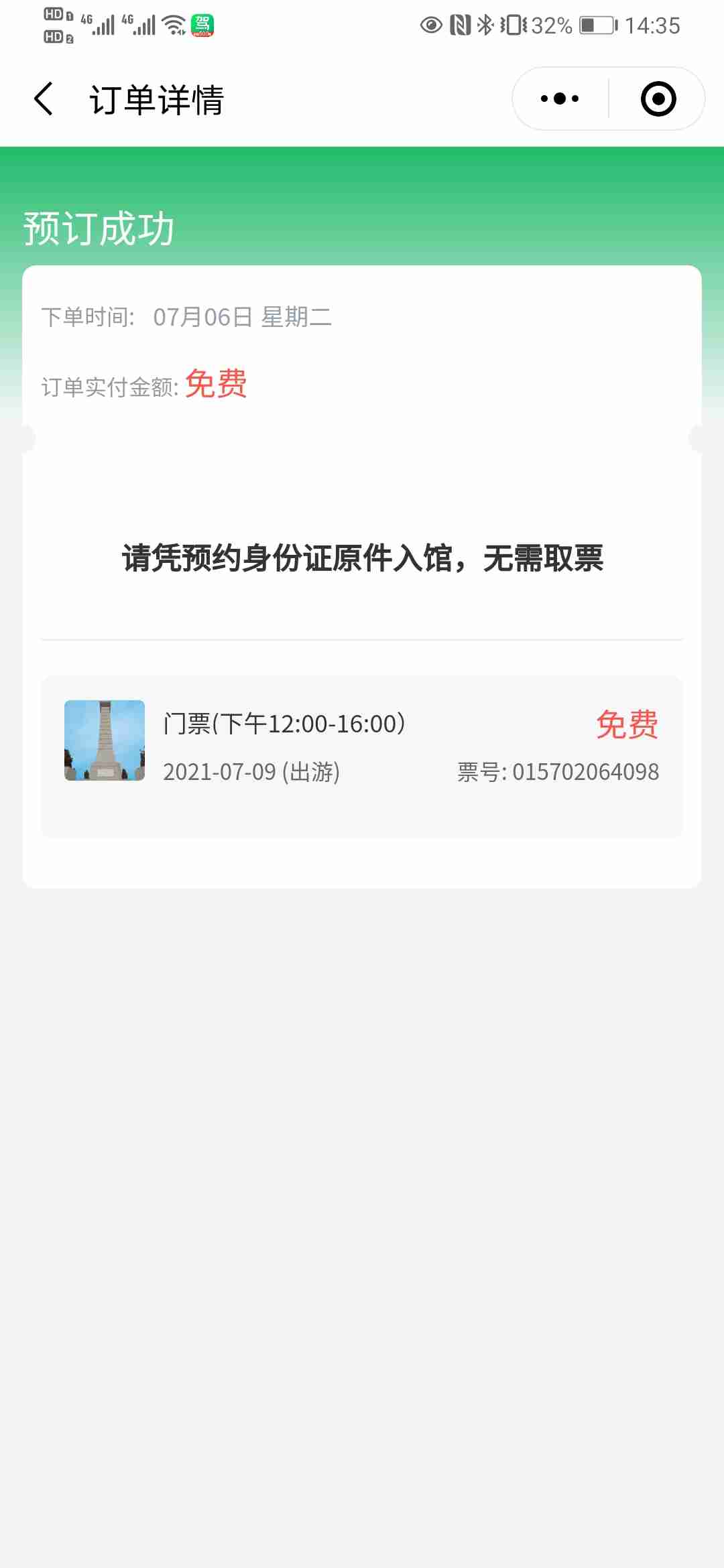Open the 门票(下午12:00-16:00) ticket card
This screenshot has width=724, height=1568.
pyautogui.click(x=362, y=756)
